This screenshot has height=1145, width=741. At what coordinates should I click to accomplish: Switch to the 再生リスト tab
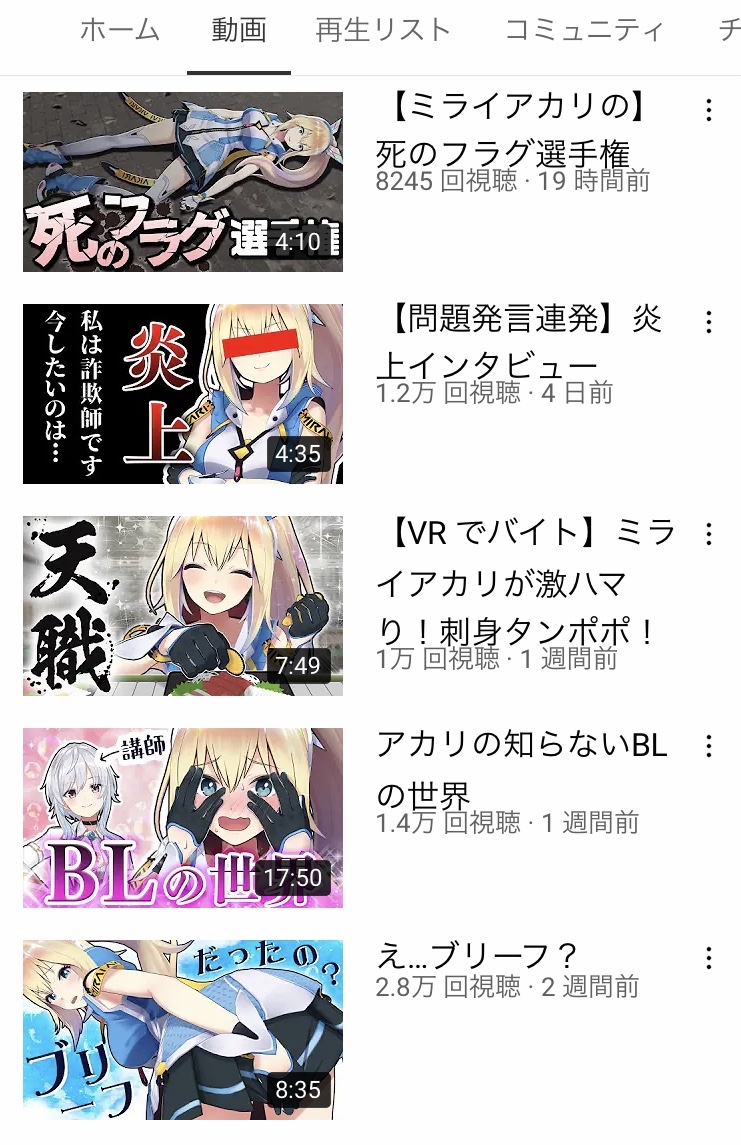(383, 30)
